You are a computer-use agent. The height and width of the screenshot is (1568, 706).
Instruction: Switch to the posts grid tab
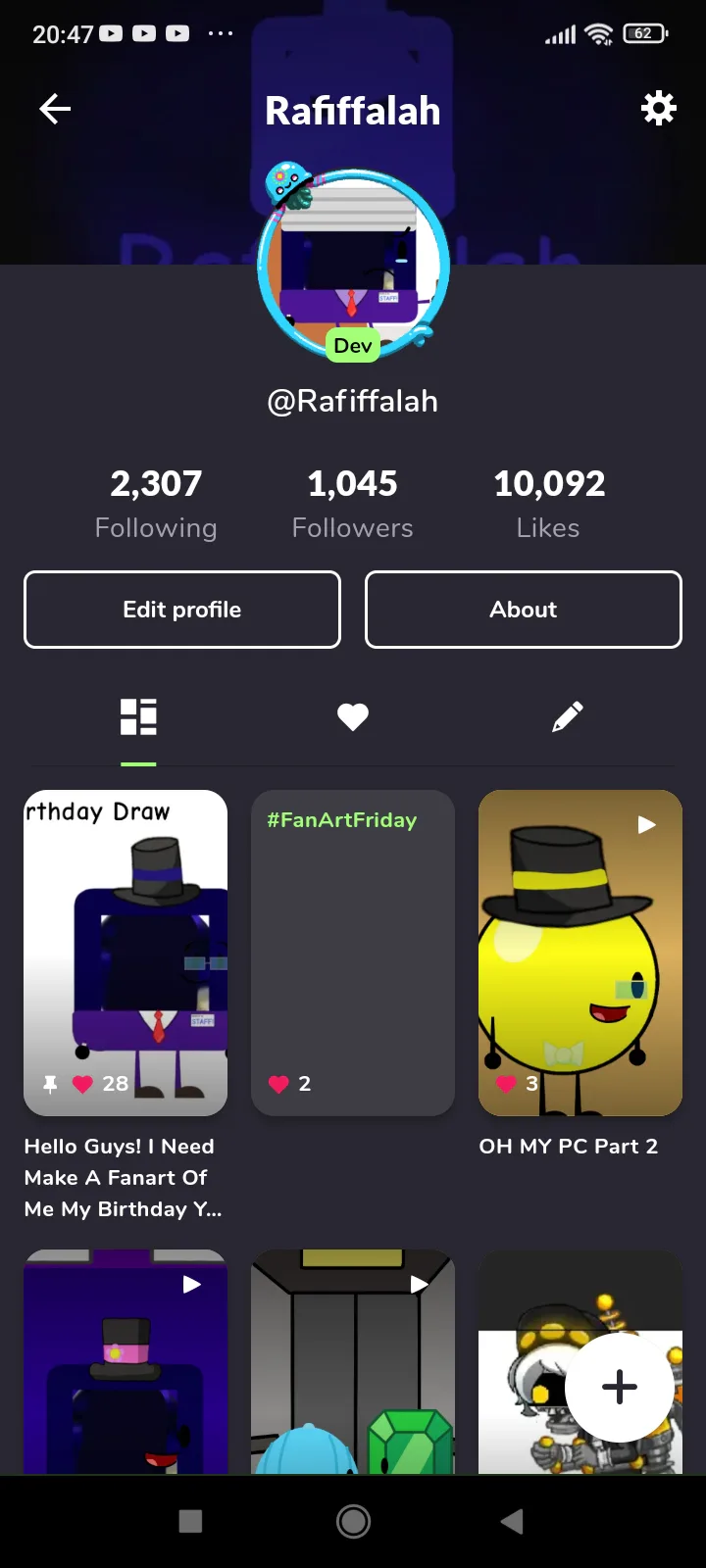tap(138, 717)
